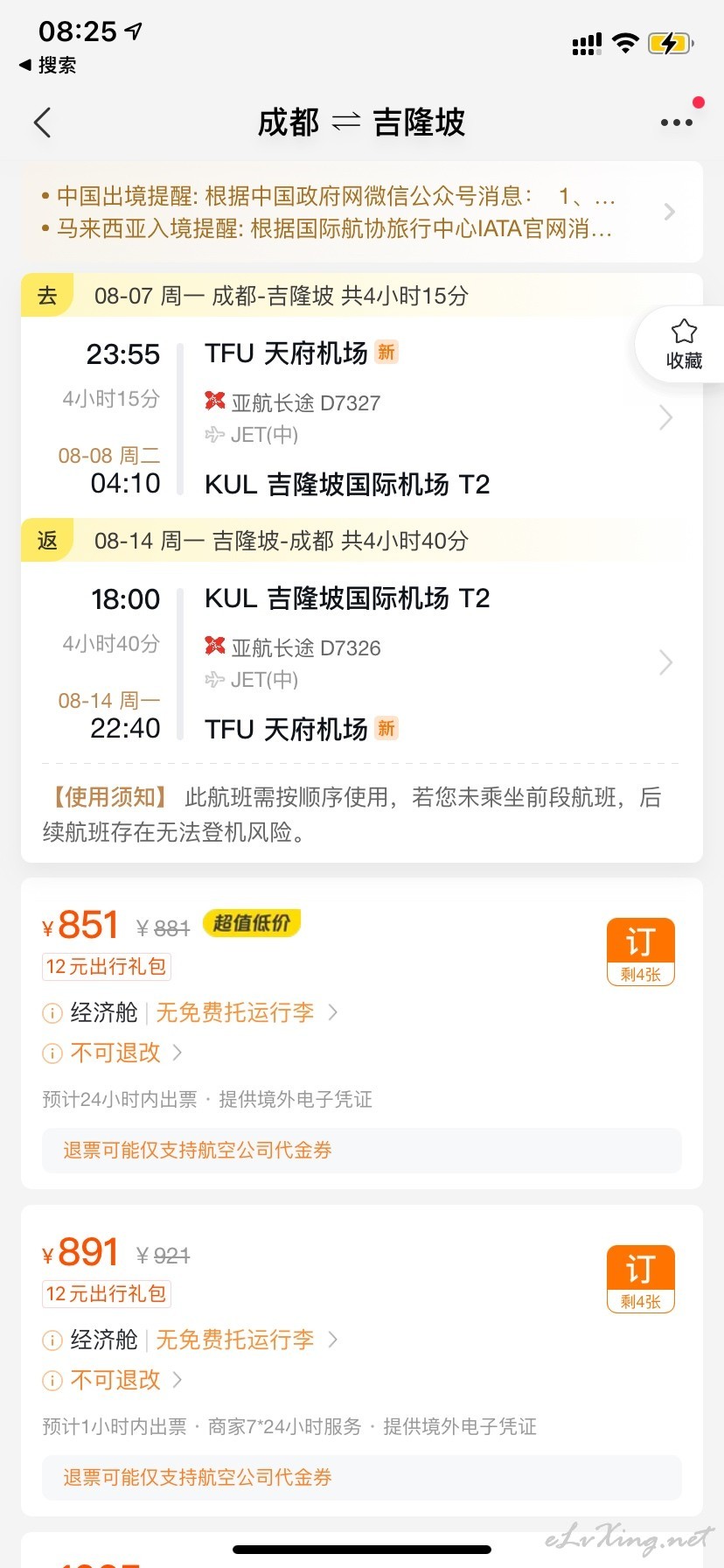This screenshot has height=1568, width=724.
Task: Open 不可退改 refund rules for ¥891 fare
Action: tap(126, 1380)
